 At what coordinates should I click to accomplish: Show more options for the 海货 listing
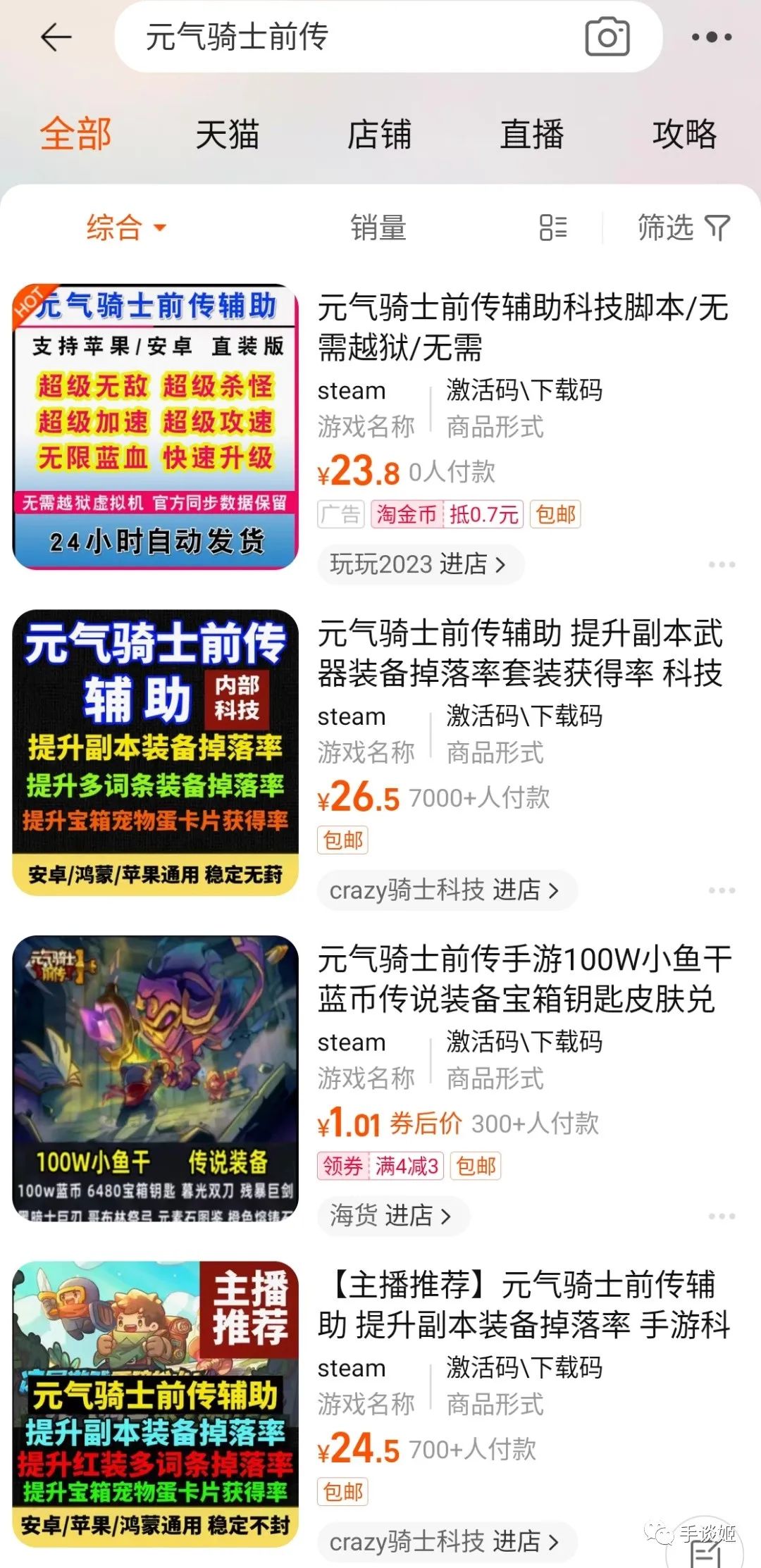point(722,1216)
